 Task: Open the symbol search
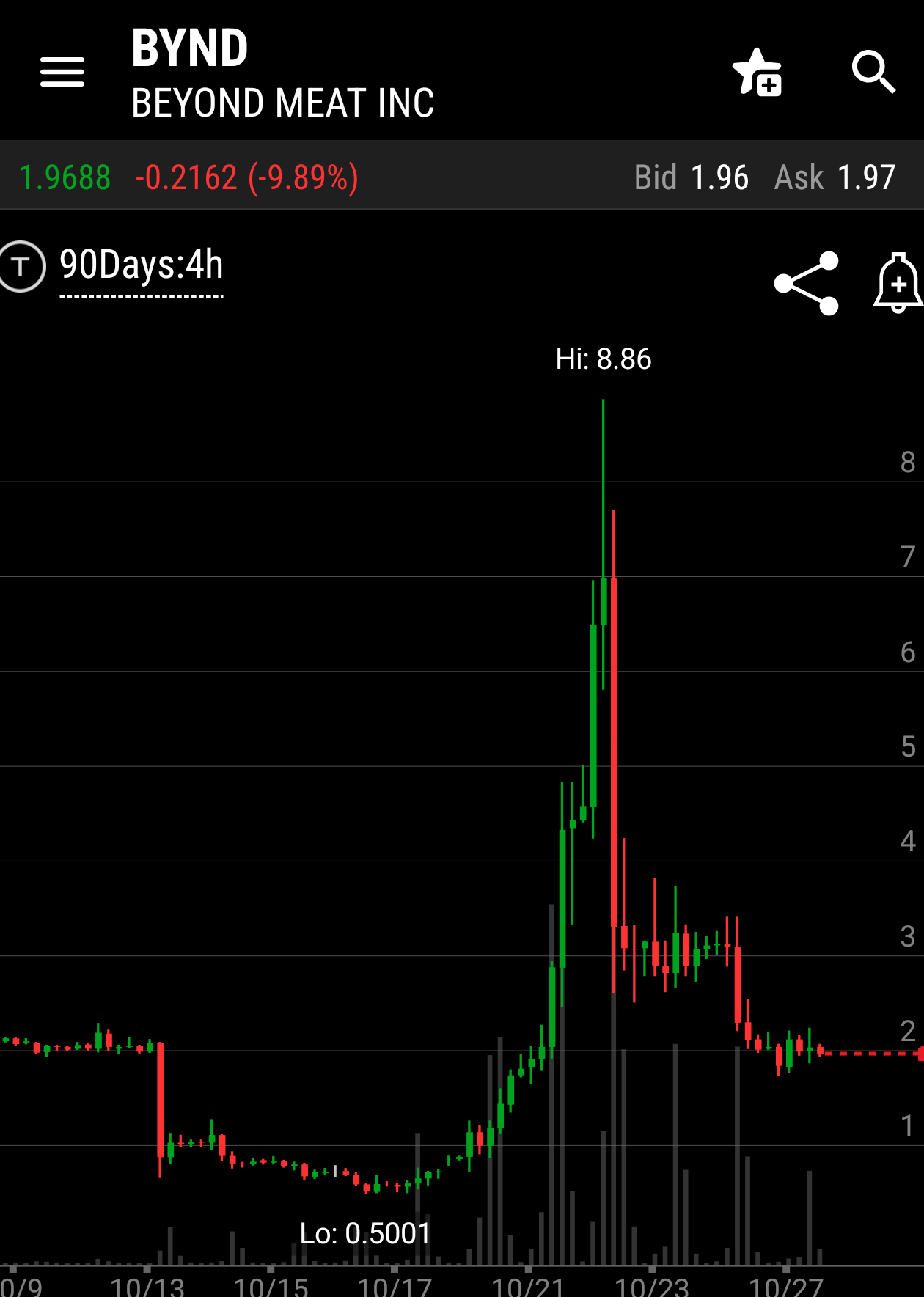click(873, 72)
